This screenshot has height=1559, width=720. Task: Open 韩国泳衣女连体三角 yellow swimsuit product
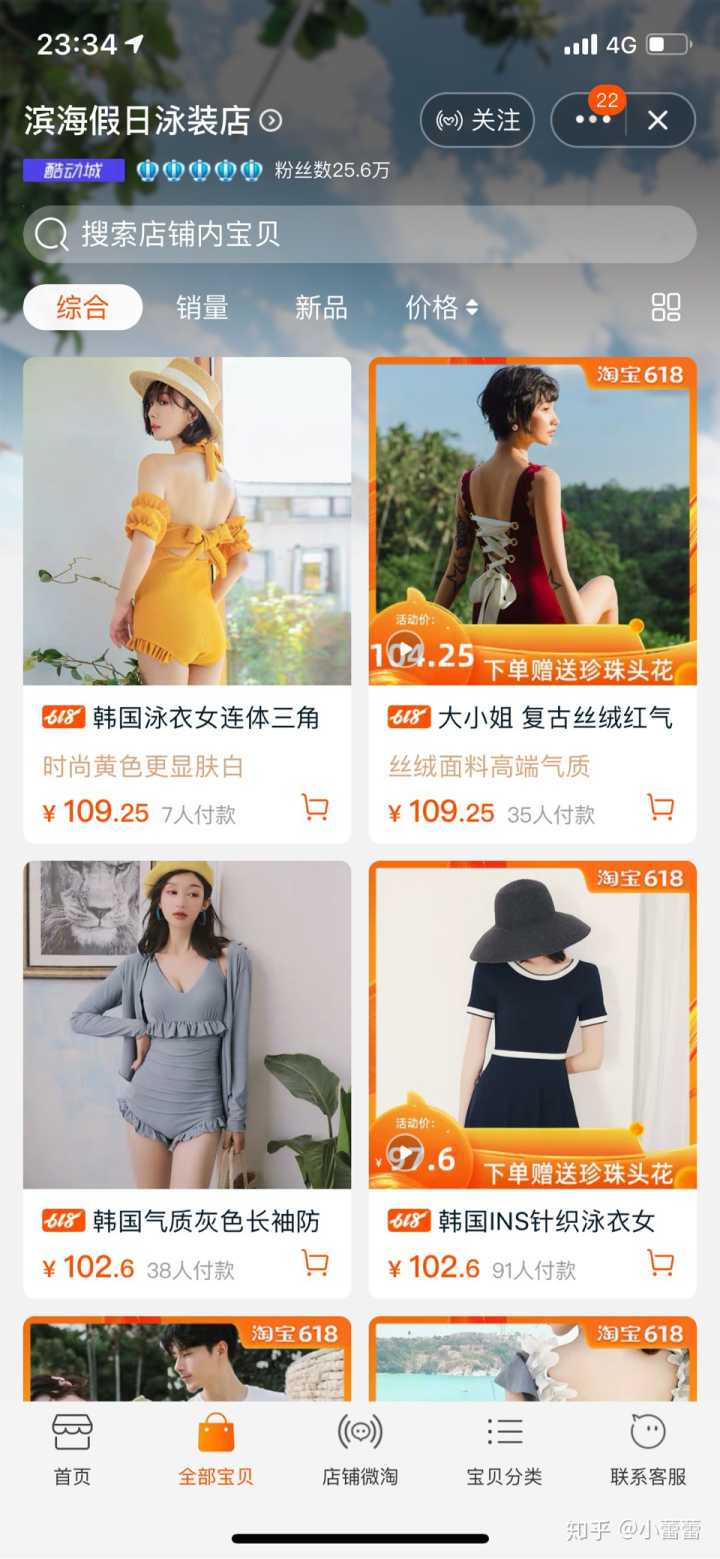tap(187, 520)
